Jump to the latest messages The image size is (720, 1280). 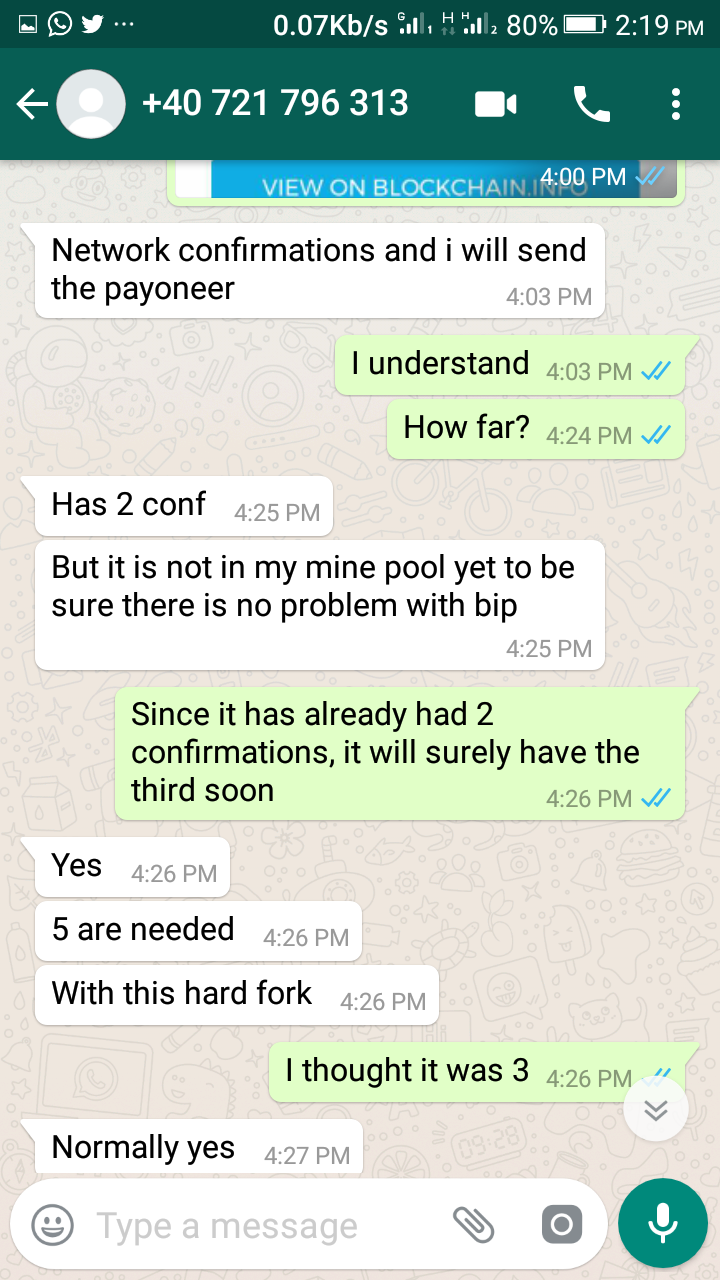tap(656, 1110)
